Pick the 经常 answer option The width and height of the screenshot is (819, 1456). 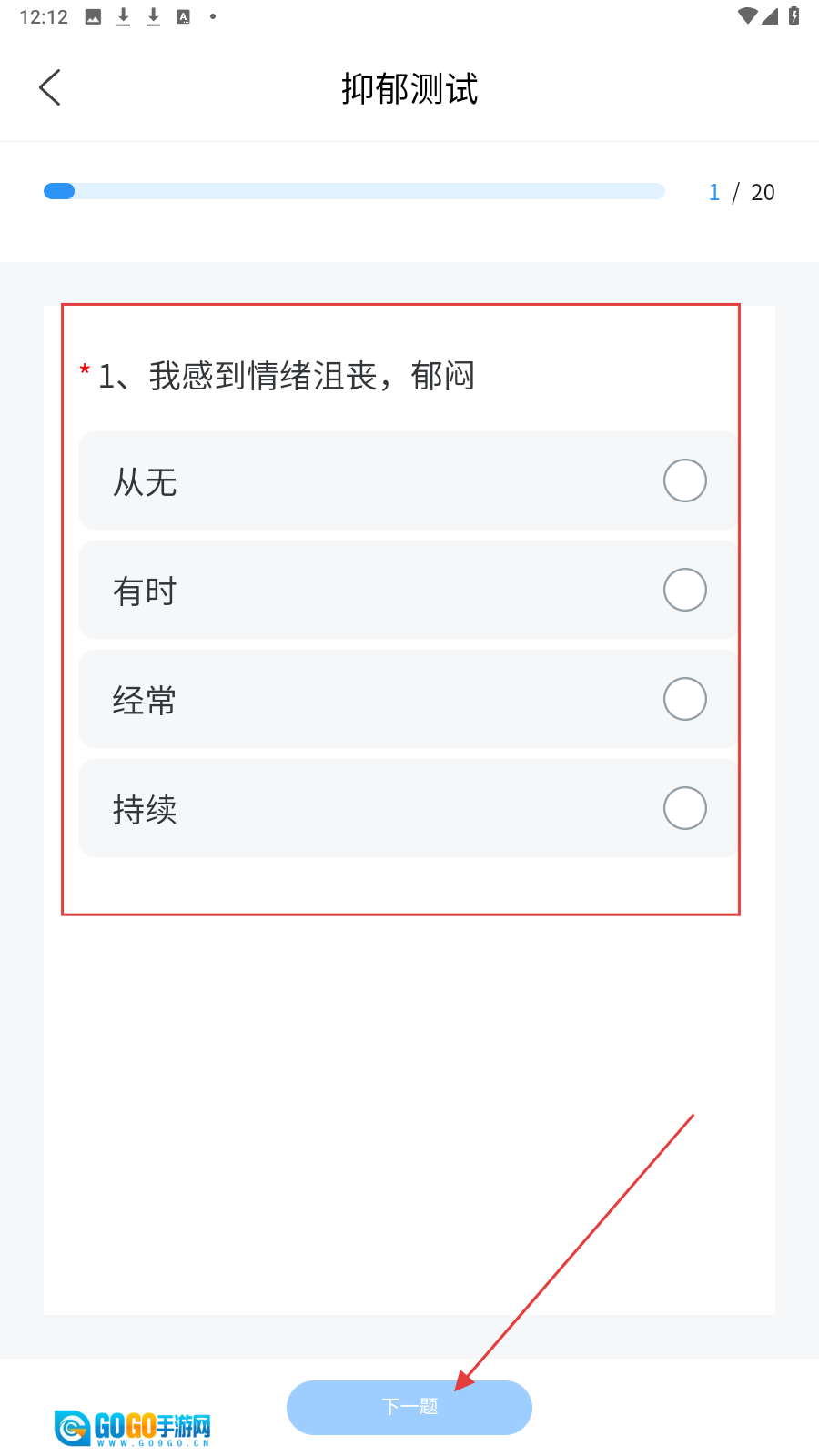pyautogui.click(x=409, y=699)
